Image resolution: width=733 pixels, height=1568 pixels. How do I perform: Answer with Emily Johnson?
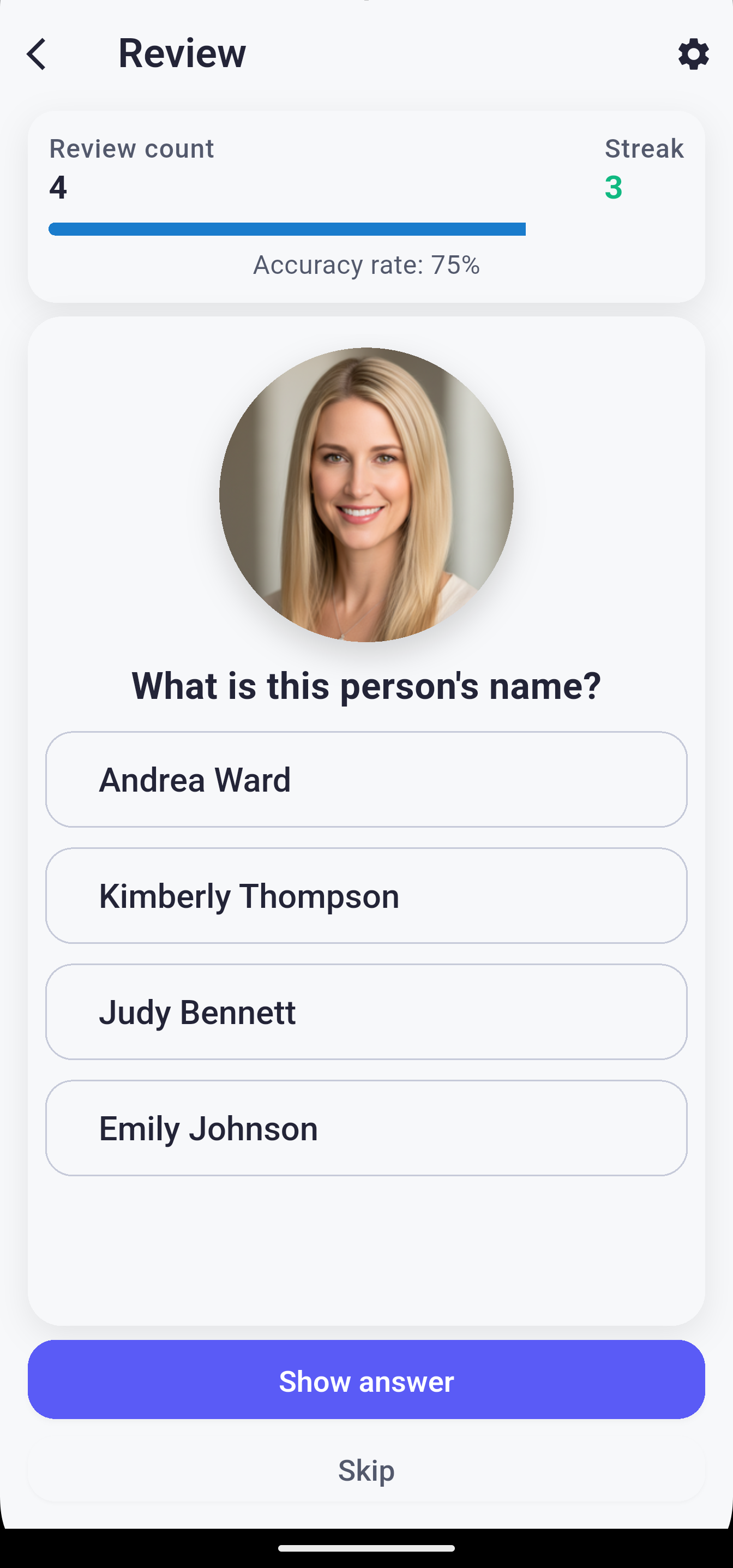[x=366, y=1128]
